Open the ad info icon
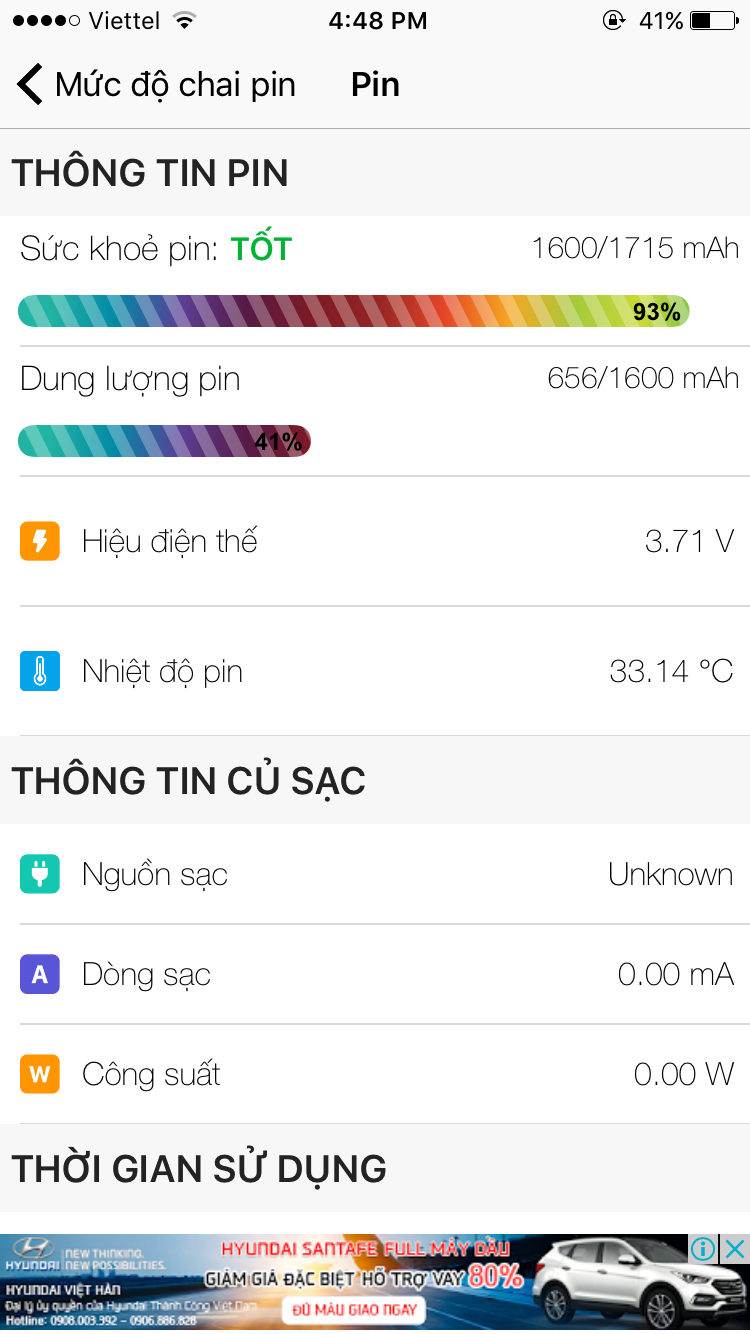This screenshot has width=750, height=1334. pos(704,1248)
